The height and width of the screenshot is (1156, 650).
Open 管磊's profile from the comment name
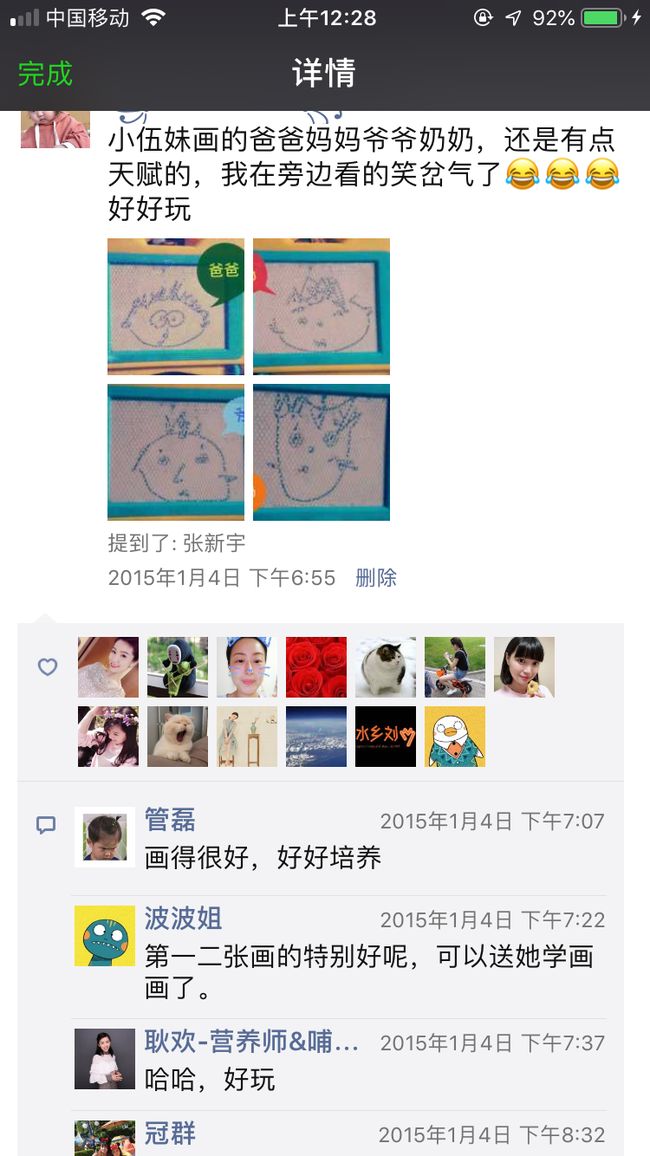(x=170, y=820)
